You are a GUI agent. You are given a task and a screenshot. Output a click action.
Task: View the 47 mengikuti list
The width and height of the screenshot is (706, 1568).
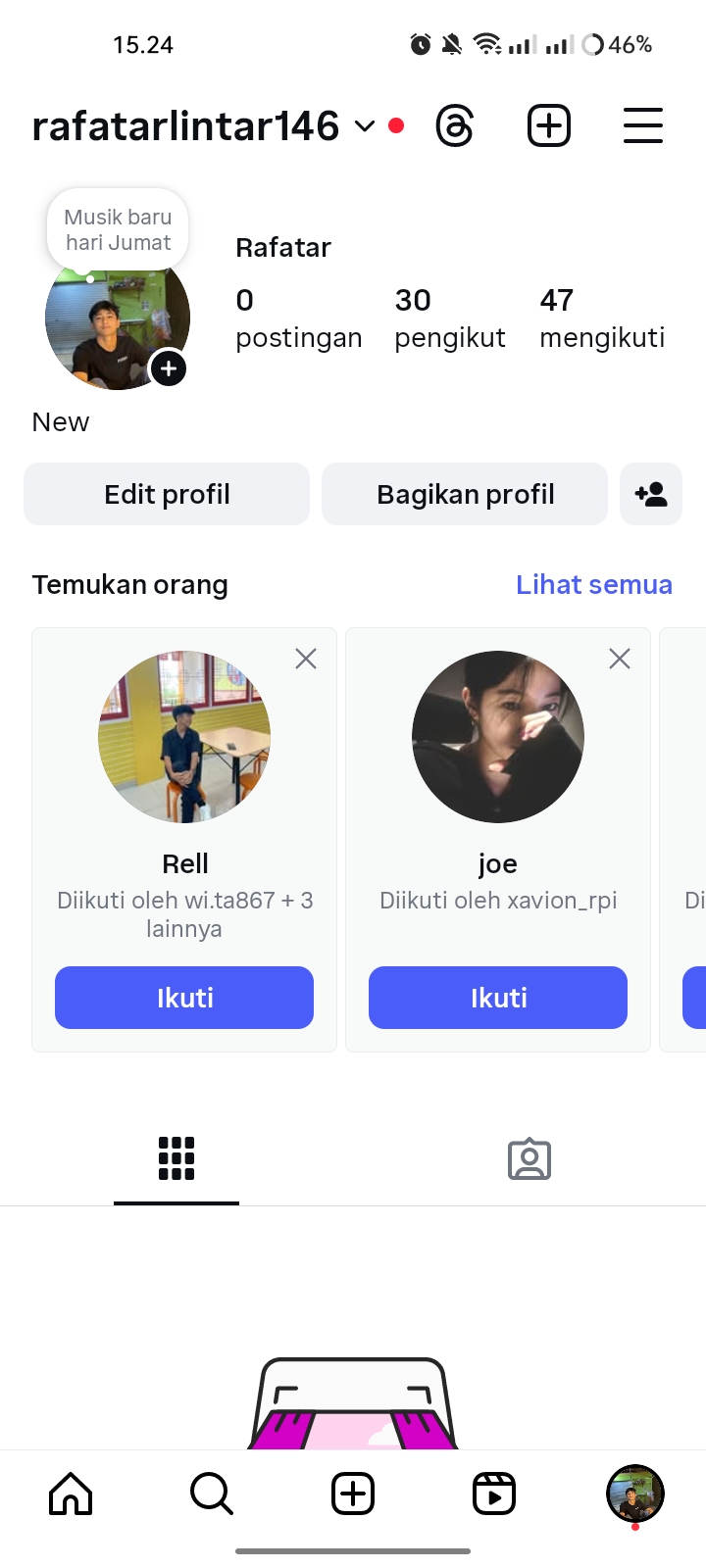(x=601, y=318)
